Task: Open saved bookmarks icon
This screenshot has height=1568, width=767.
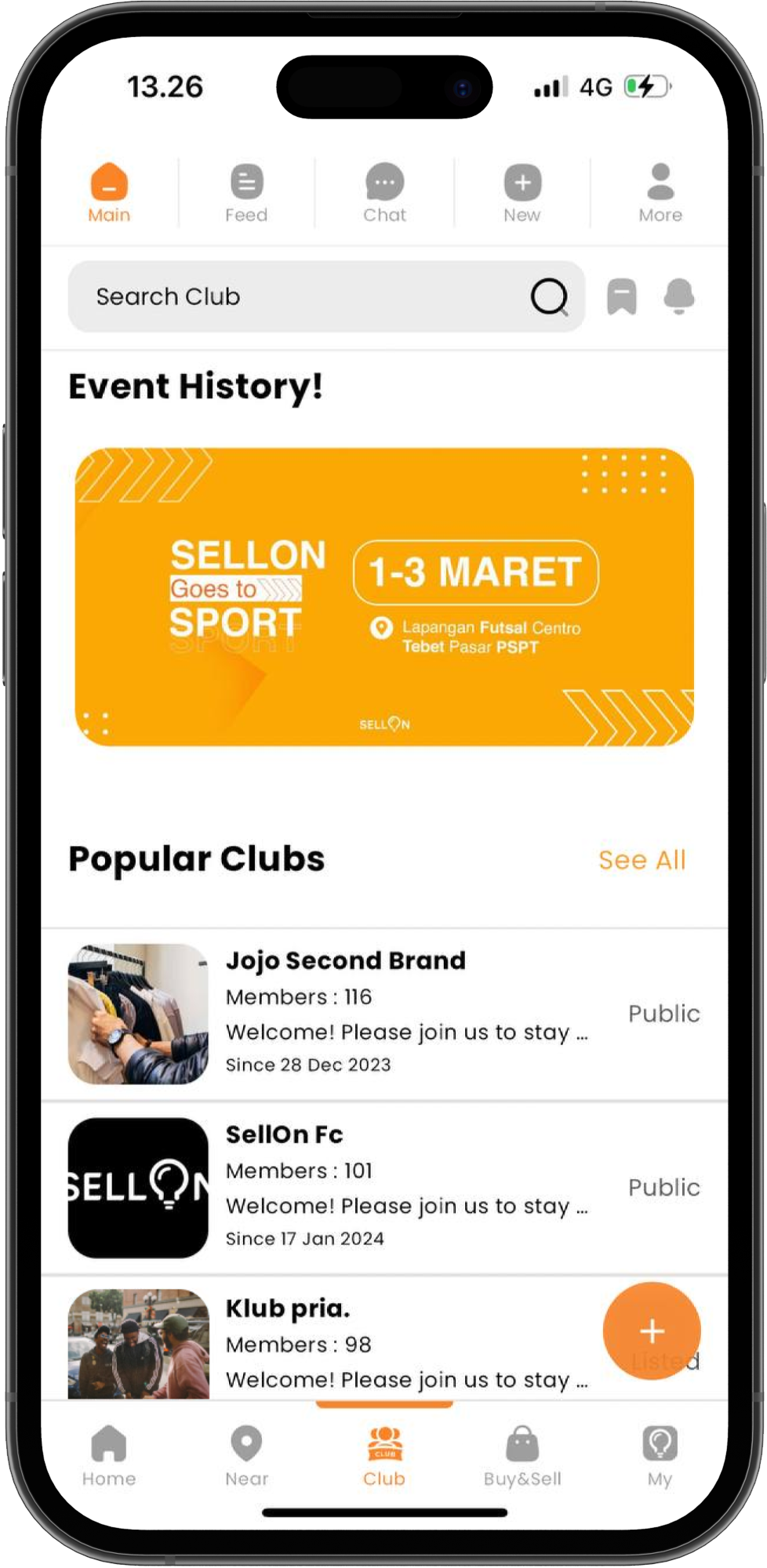Action: point(623,296)
